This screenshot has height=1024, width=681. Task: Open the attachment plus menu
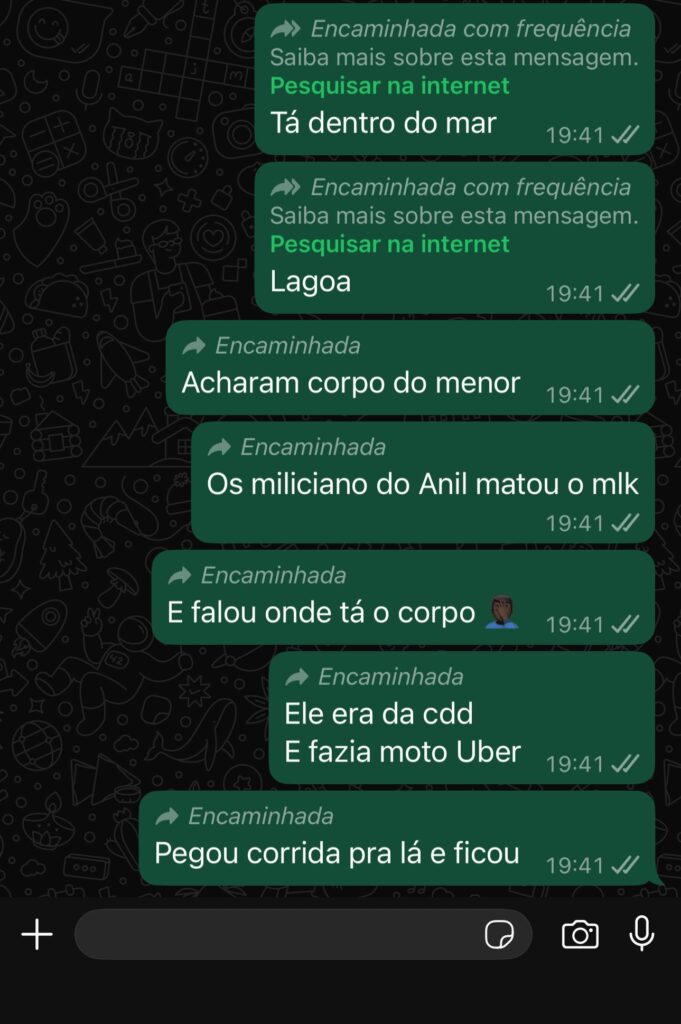(37, 935)
